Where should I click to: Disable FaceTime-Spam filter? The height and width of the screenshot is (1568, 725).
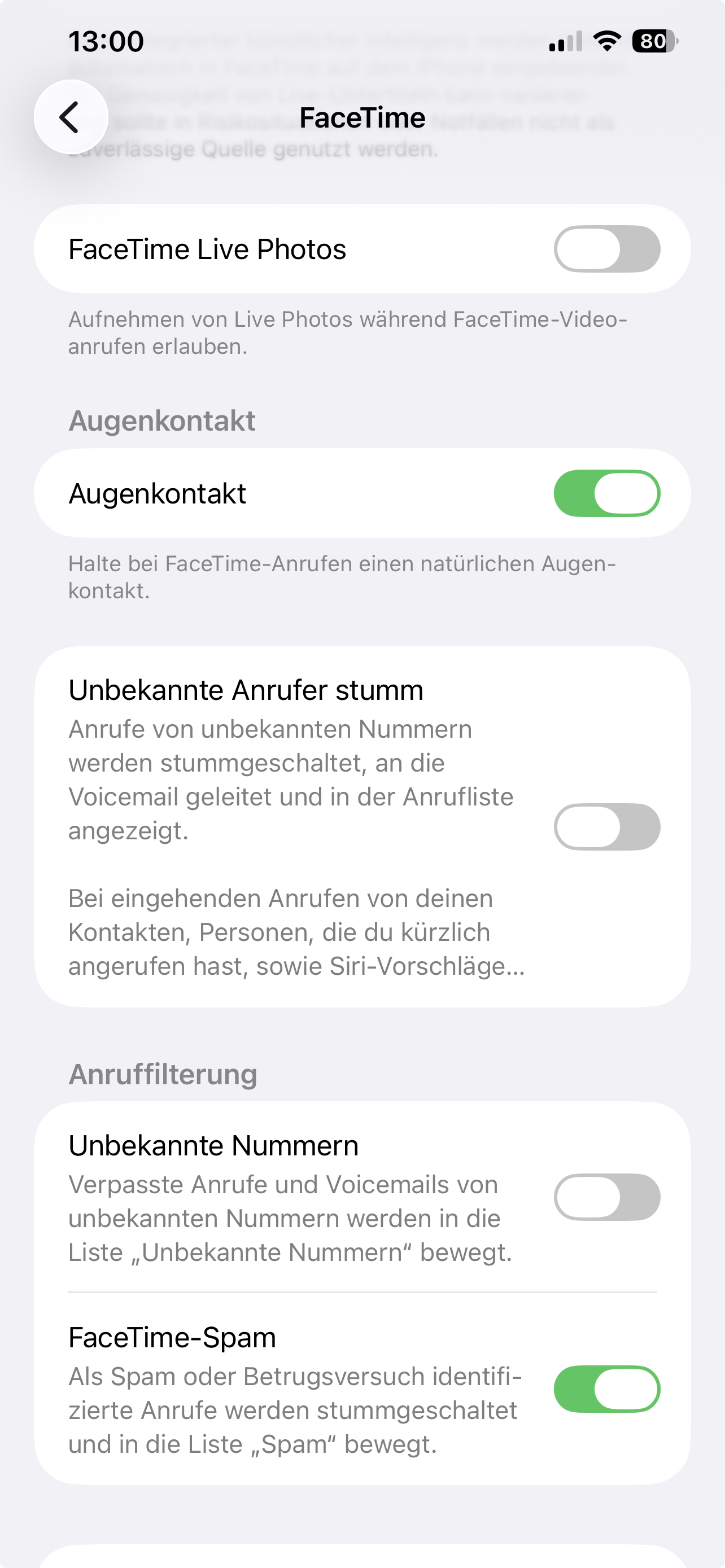606,1389
